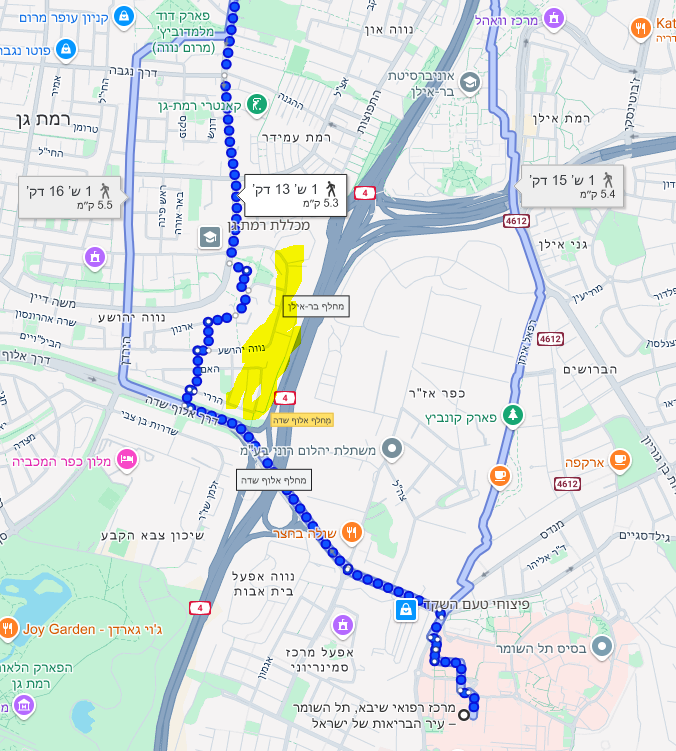Open the מלון כפר המכביה hotel pin
This screenshot has width=676, height=751.
[127, 458]
